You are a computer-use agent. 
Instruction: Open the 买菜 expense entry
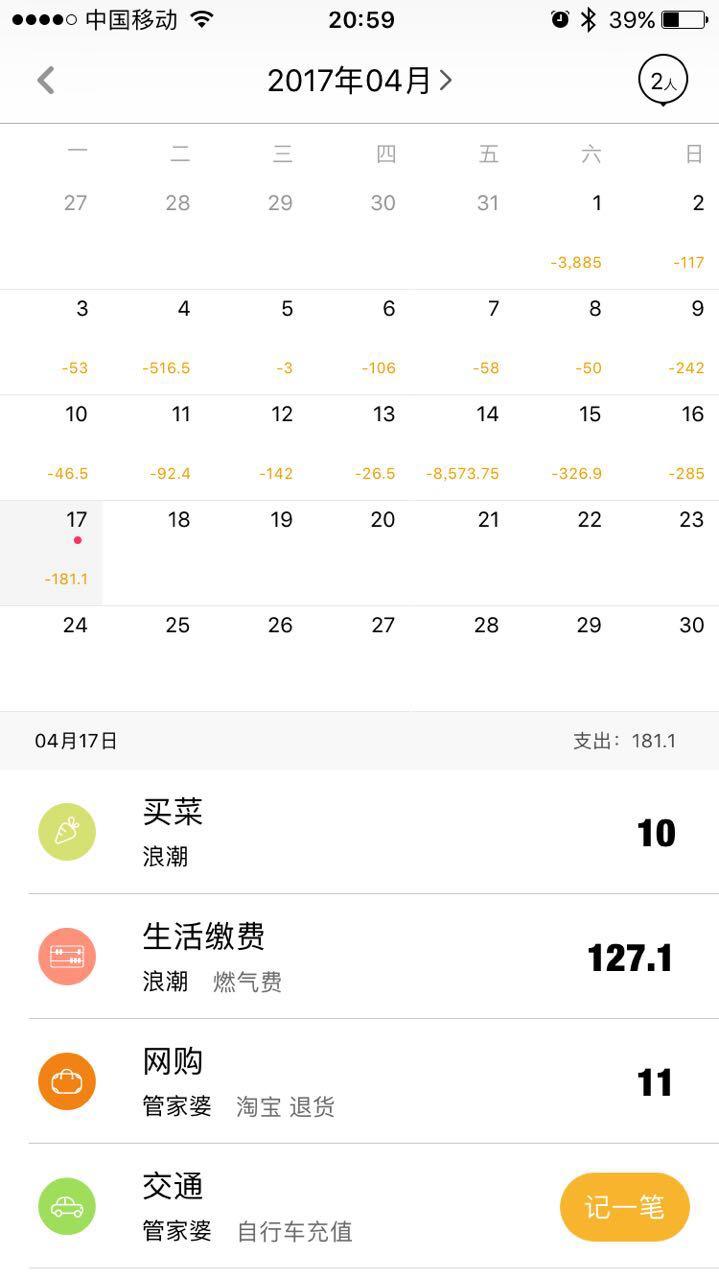point(360,832)
